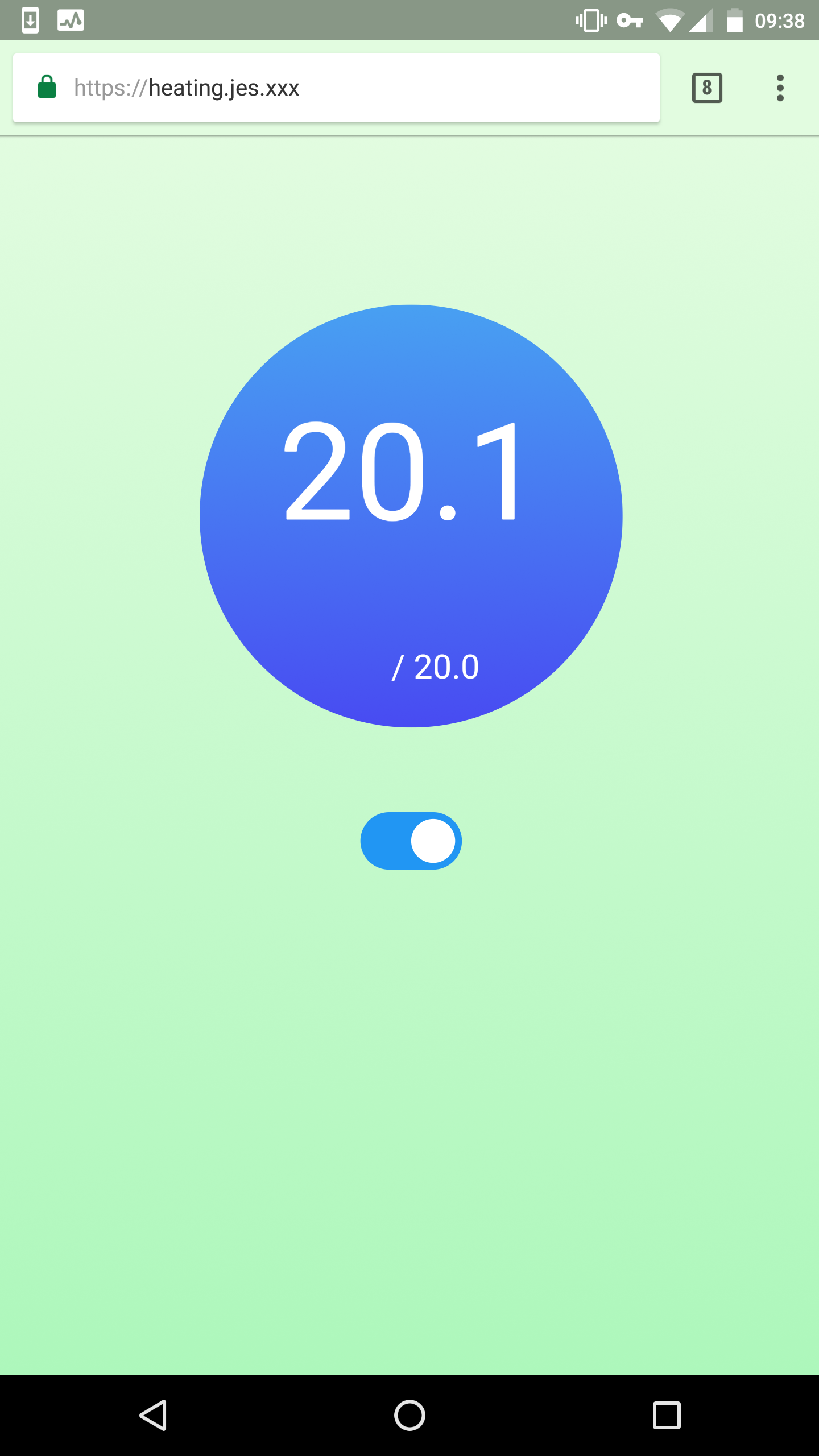Open the browser overflow menu
Viewport: 819px width, 1456px height.
click(780, 88)
